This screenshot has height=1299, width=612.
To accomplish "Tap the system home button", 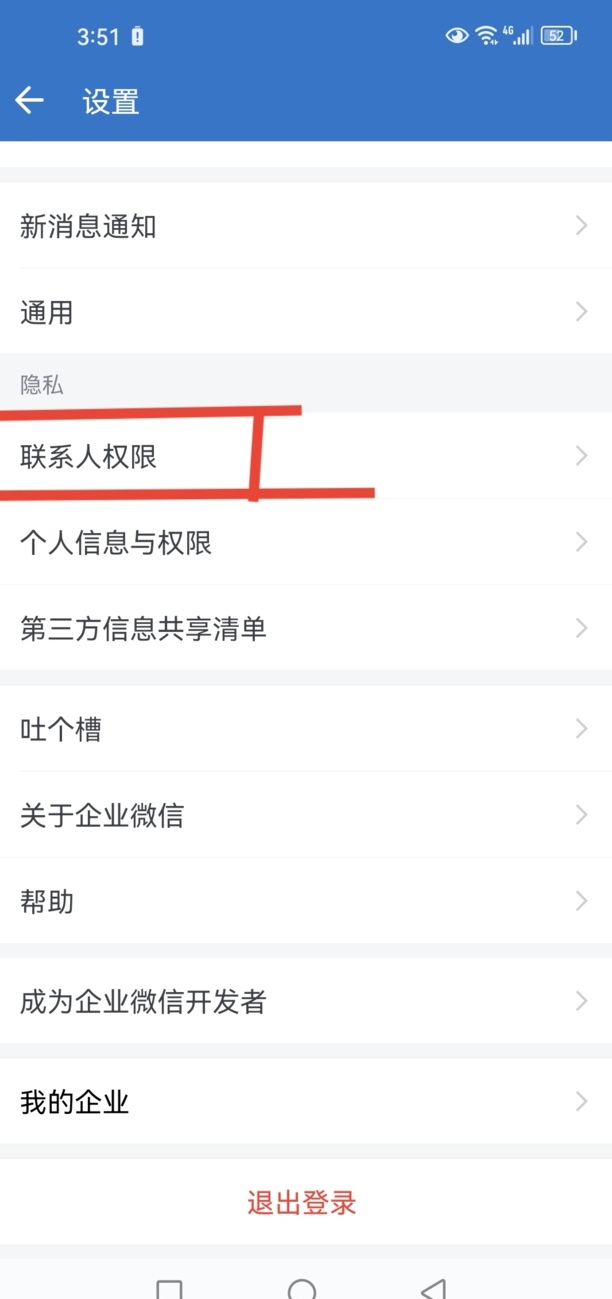I will pyautogui.click(x=302, y=1288).
